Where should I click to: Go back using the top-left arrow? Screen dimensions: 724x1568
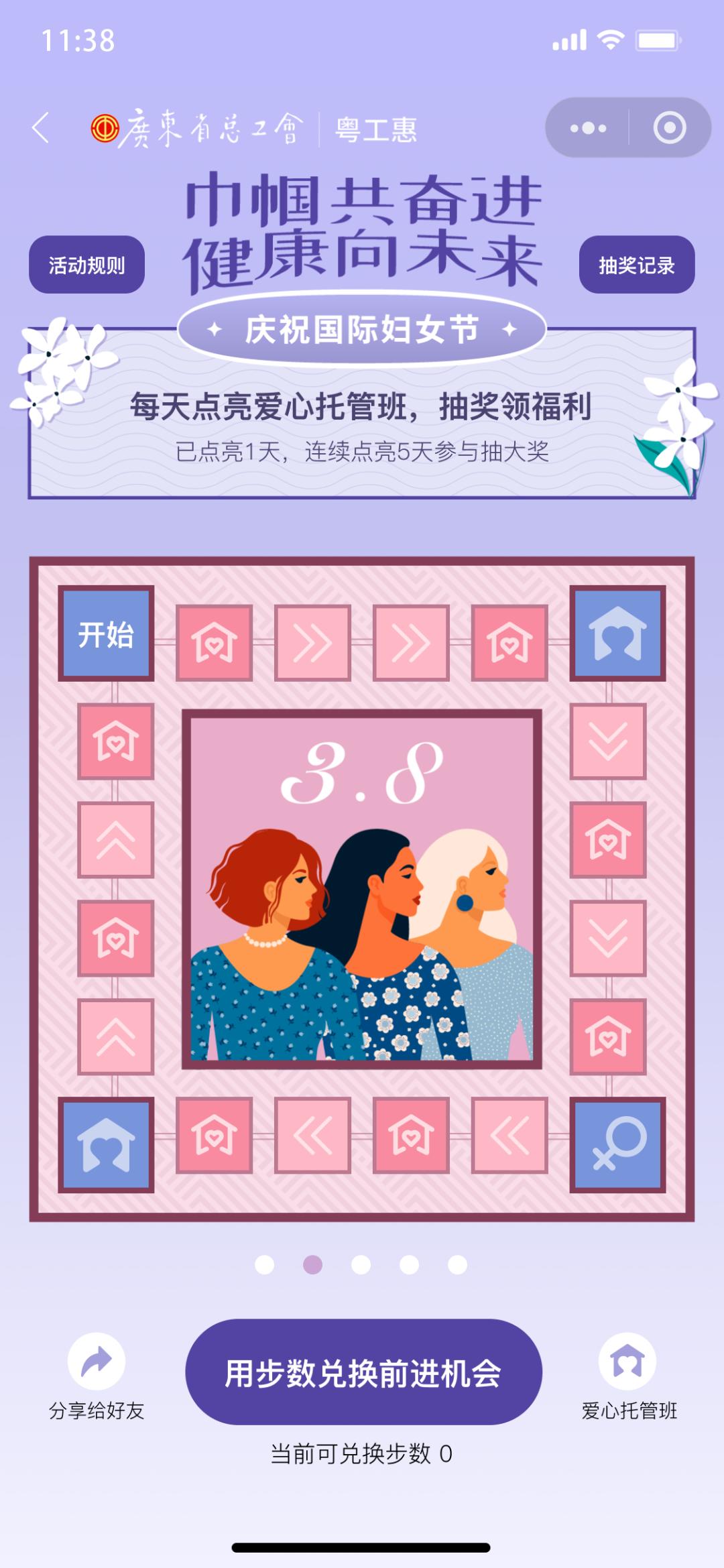point(41,127)
